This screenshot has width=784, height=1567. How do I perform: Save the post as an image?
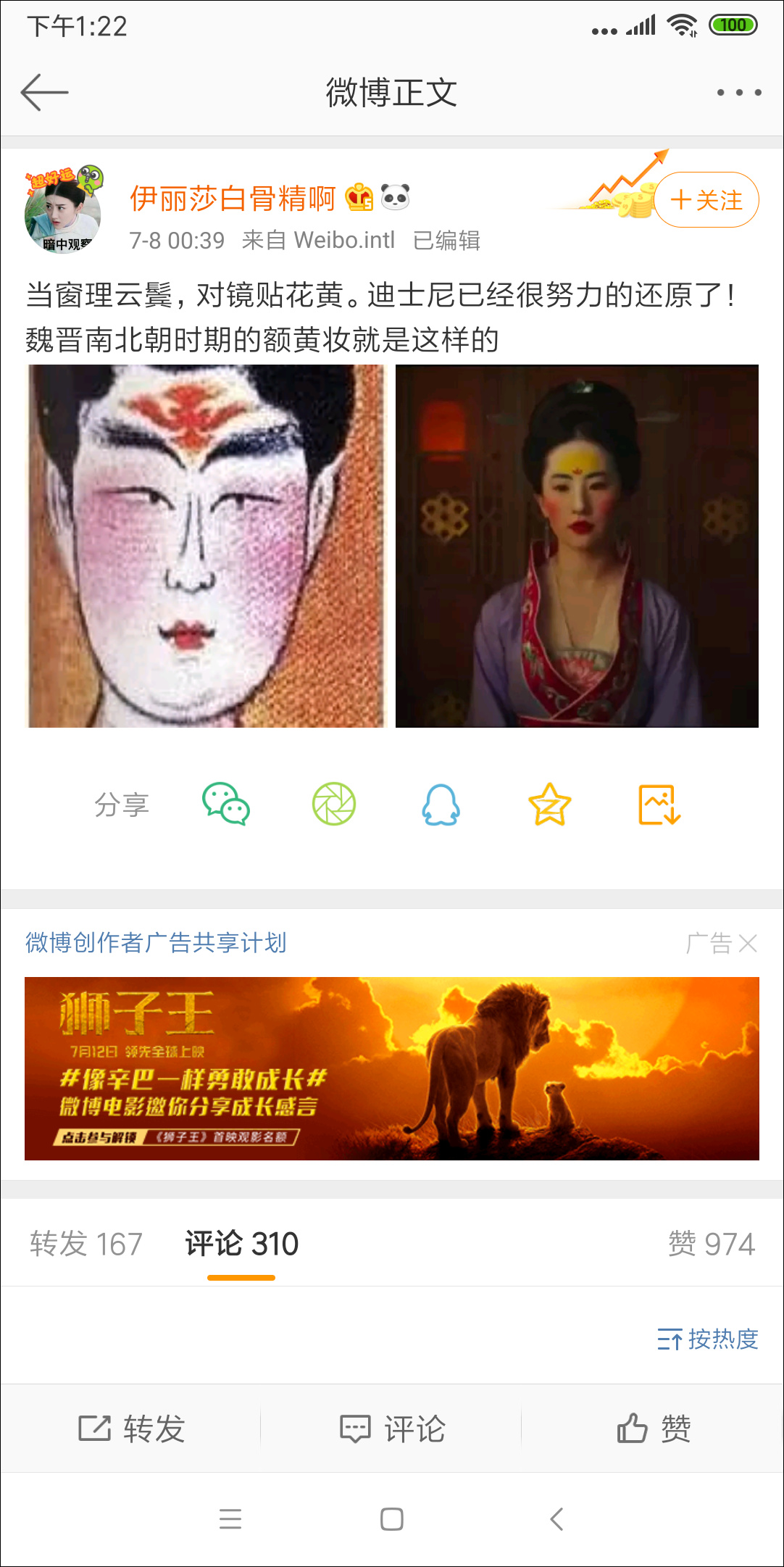pos(658,805)
